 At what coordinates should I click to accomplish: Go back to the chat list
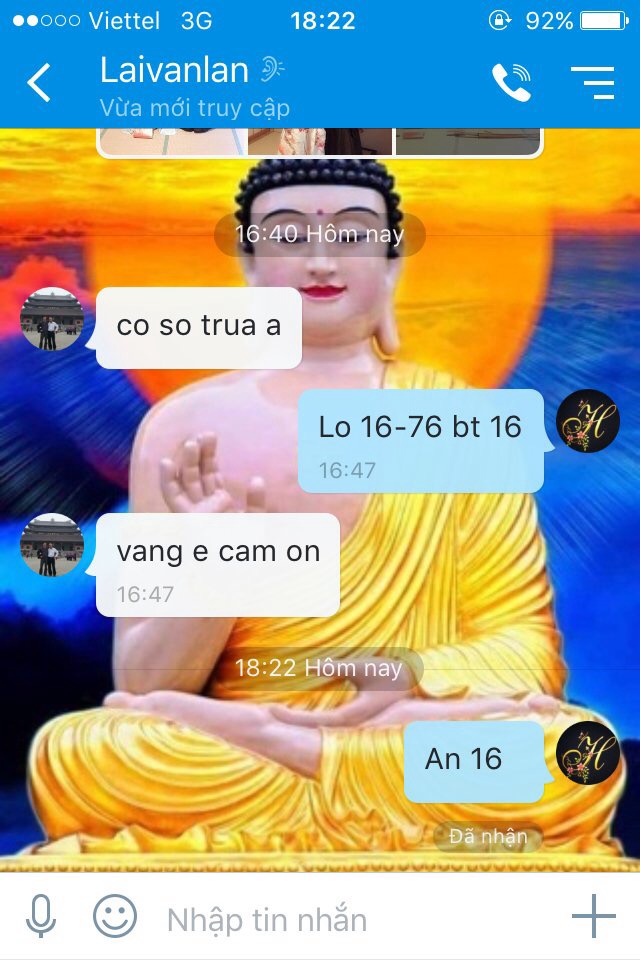coord(38,83)
